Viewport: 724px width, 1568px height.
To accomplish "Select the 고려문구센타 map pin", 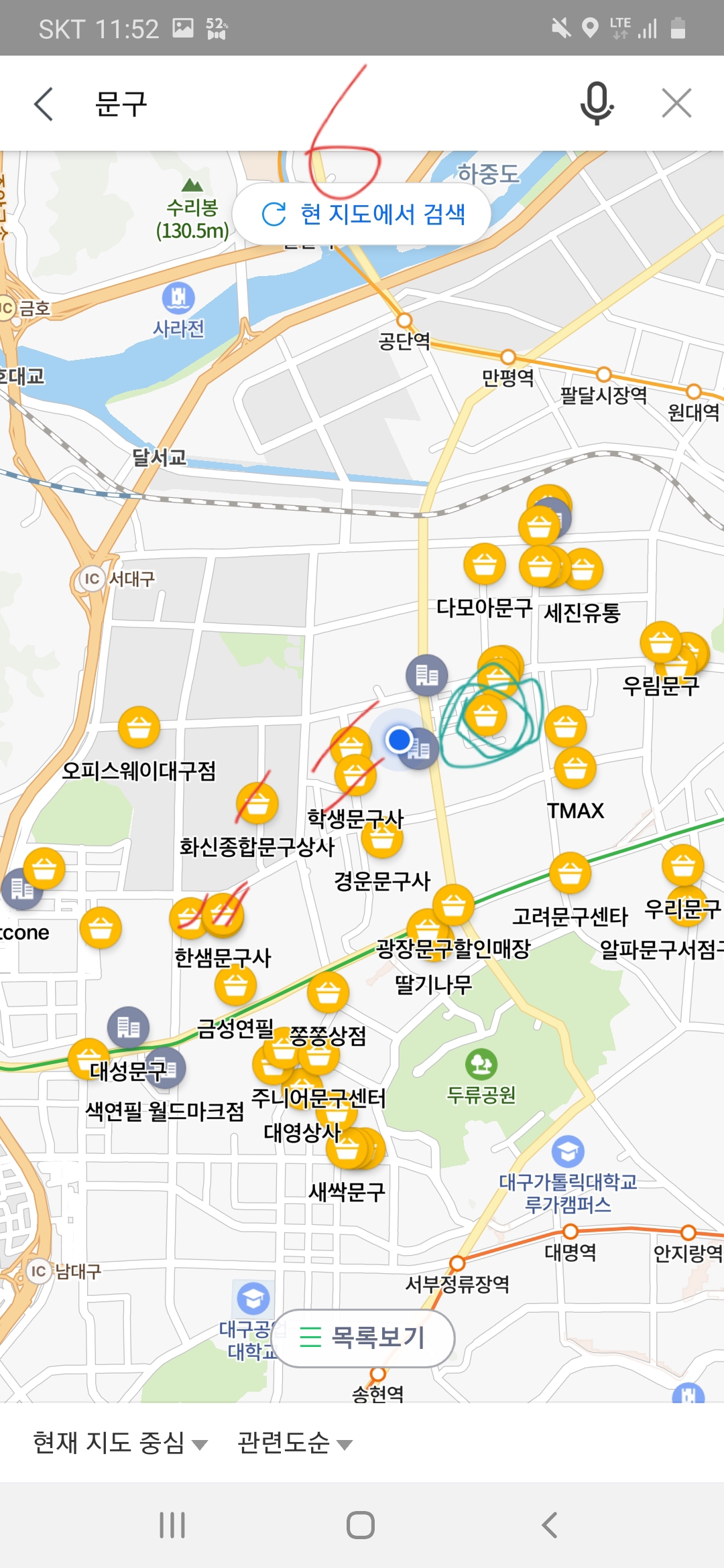I will coord(570,872).
